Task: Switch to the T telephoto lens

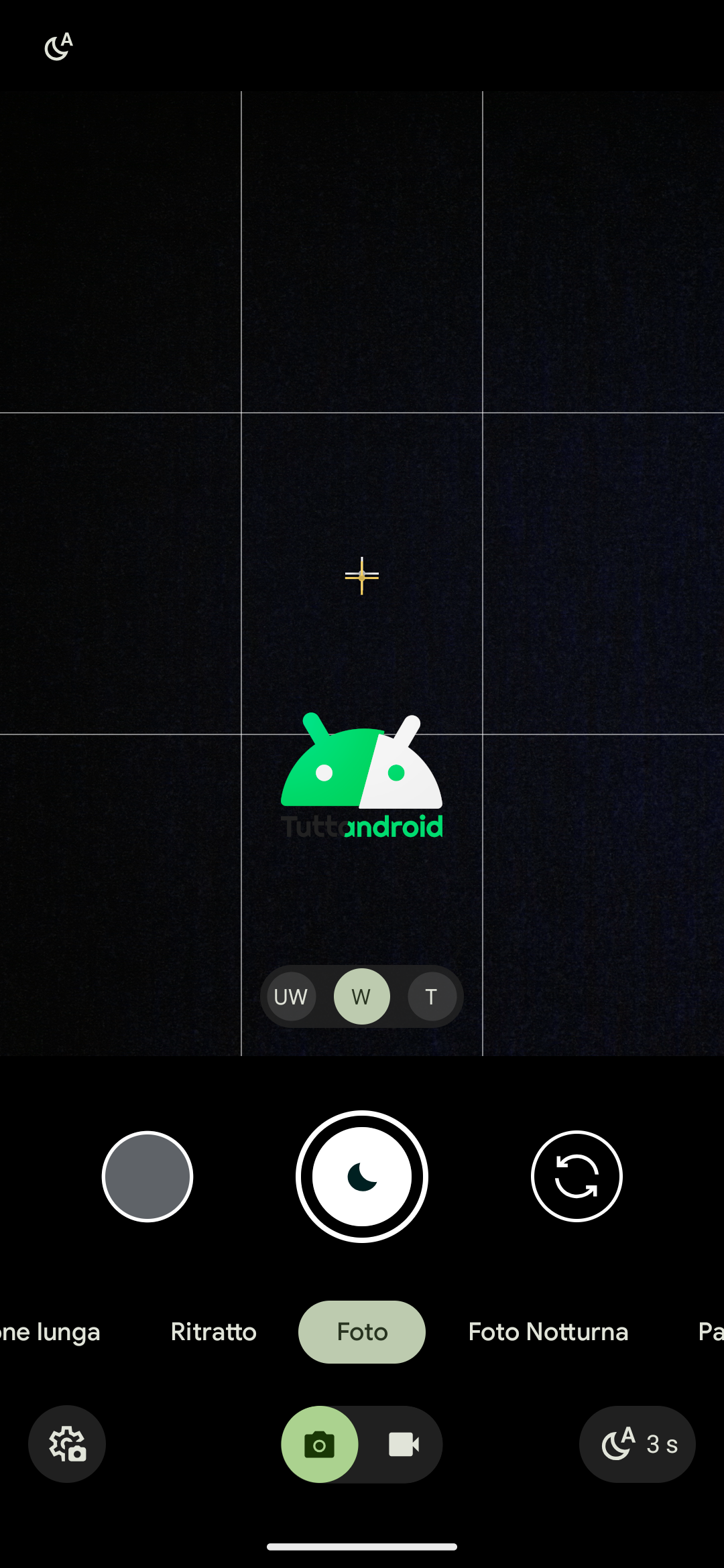Action: pos(432,996)
